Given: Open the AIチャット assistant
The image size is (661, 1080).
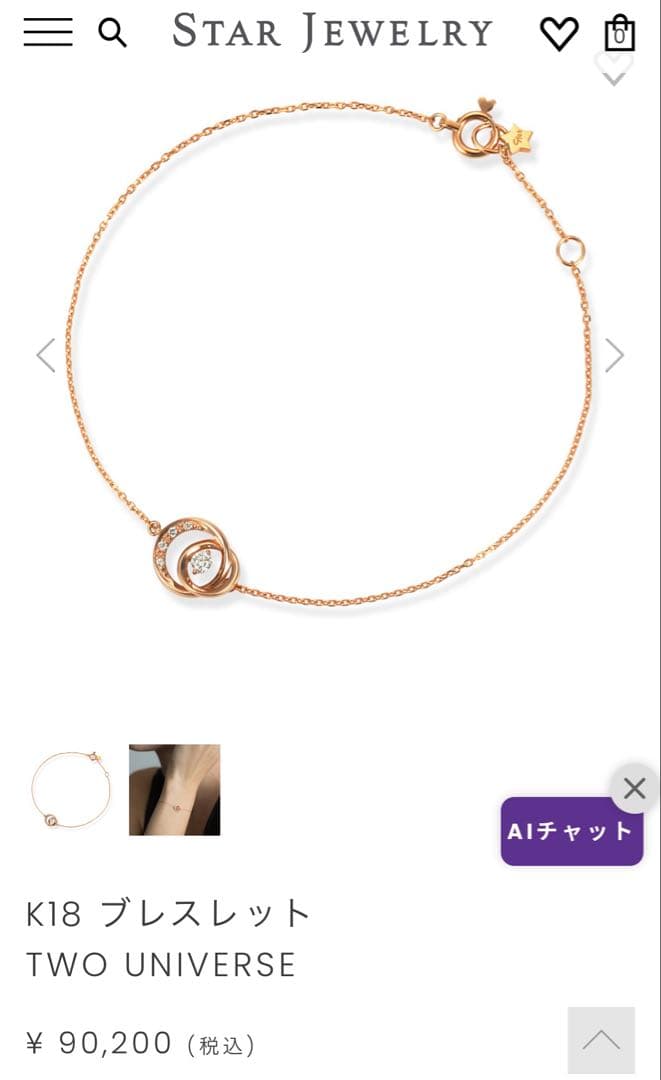Looking at the screenshot, I should [571, 831].
